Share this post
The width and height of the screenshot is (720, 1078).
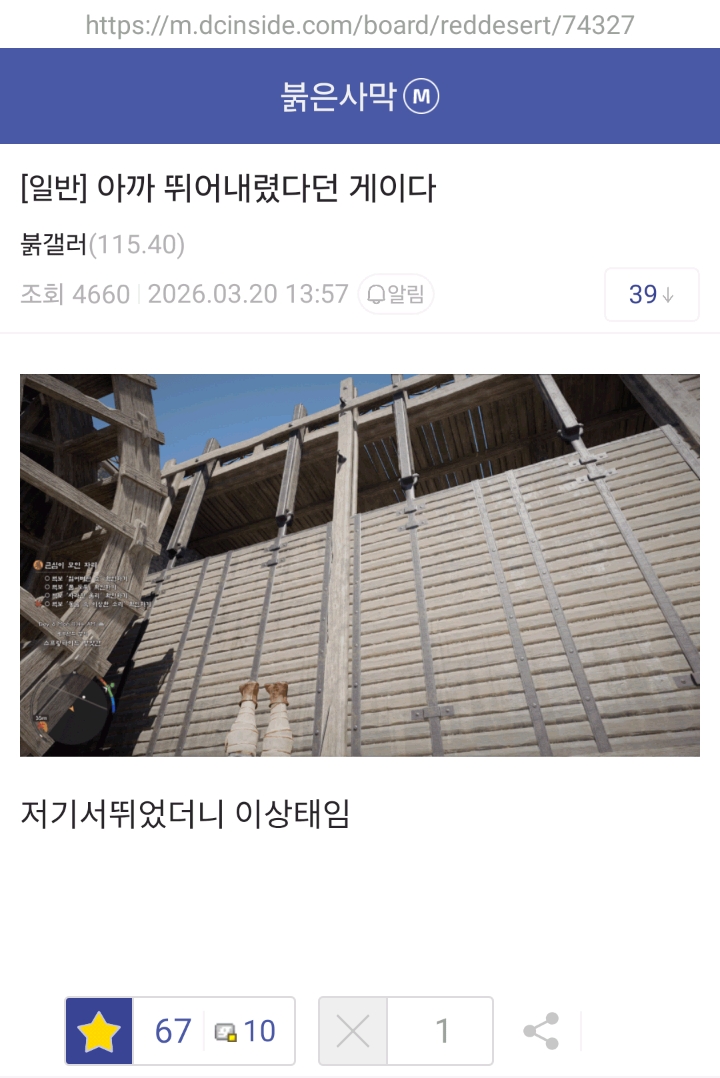click(x=541, y=1031)
